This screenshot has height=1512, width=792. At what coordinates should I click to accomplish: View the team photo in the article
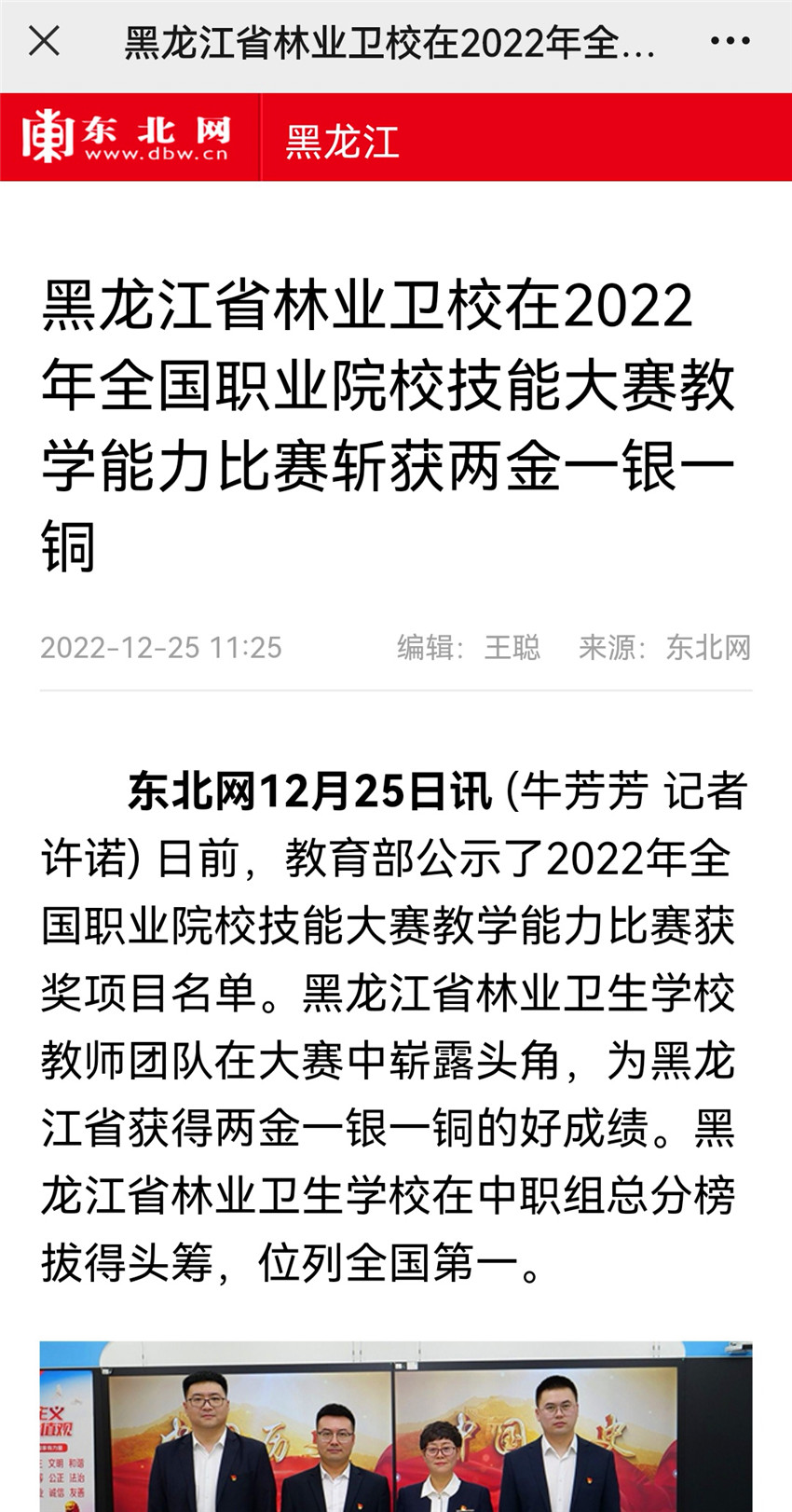[396, 1426]
